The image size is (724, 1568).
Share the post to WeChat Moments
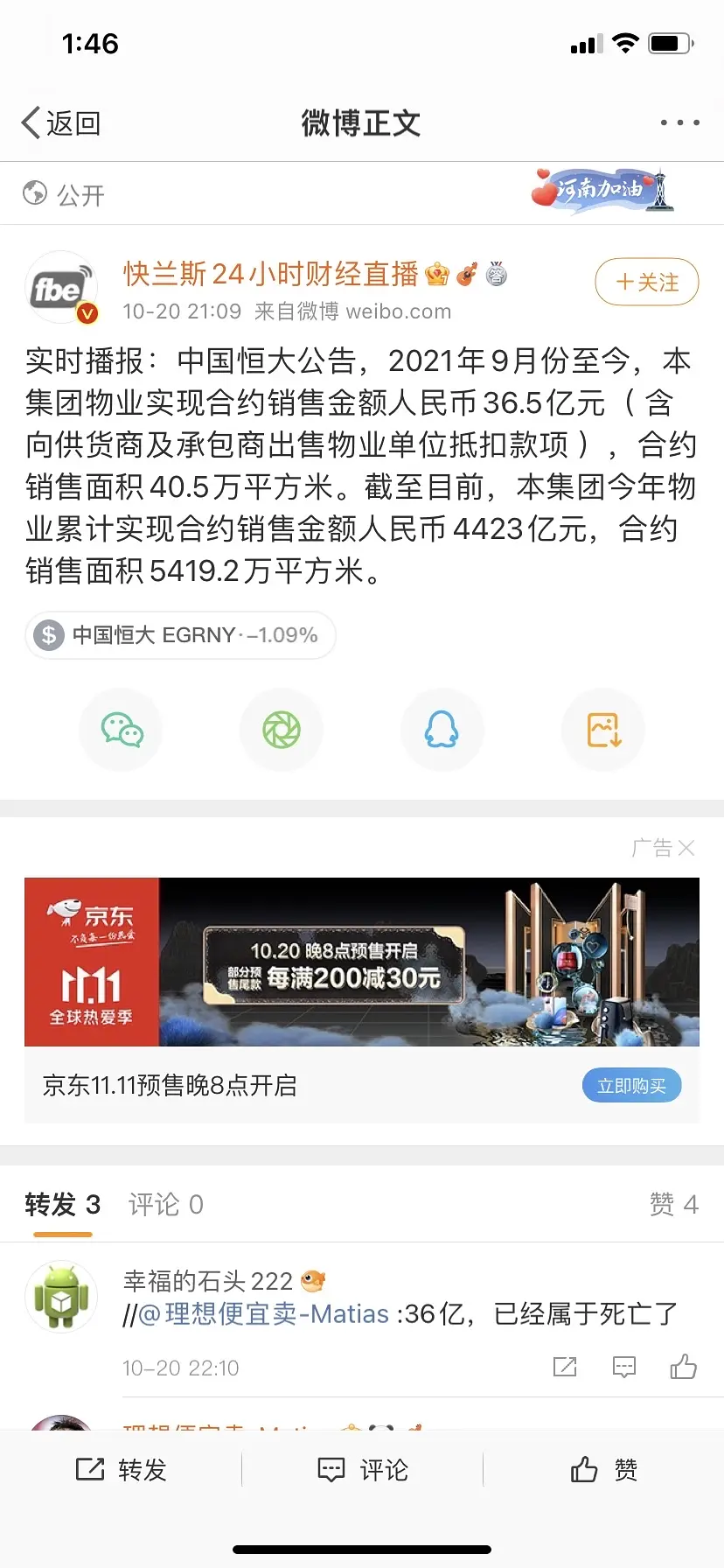(x=282, y=730)
